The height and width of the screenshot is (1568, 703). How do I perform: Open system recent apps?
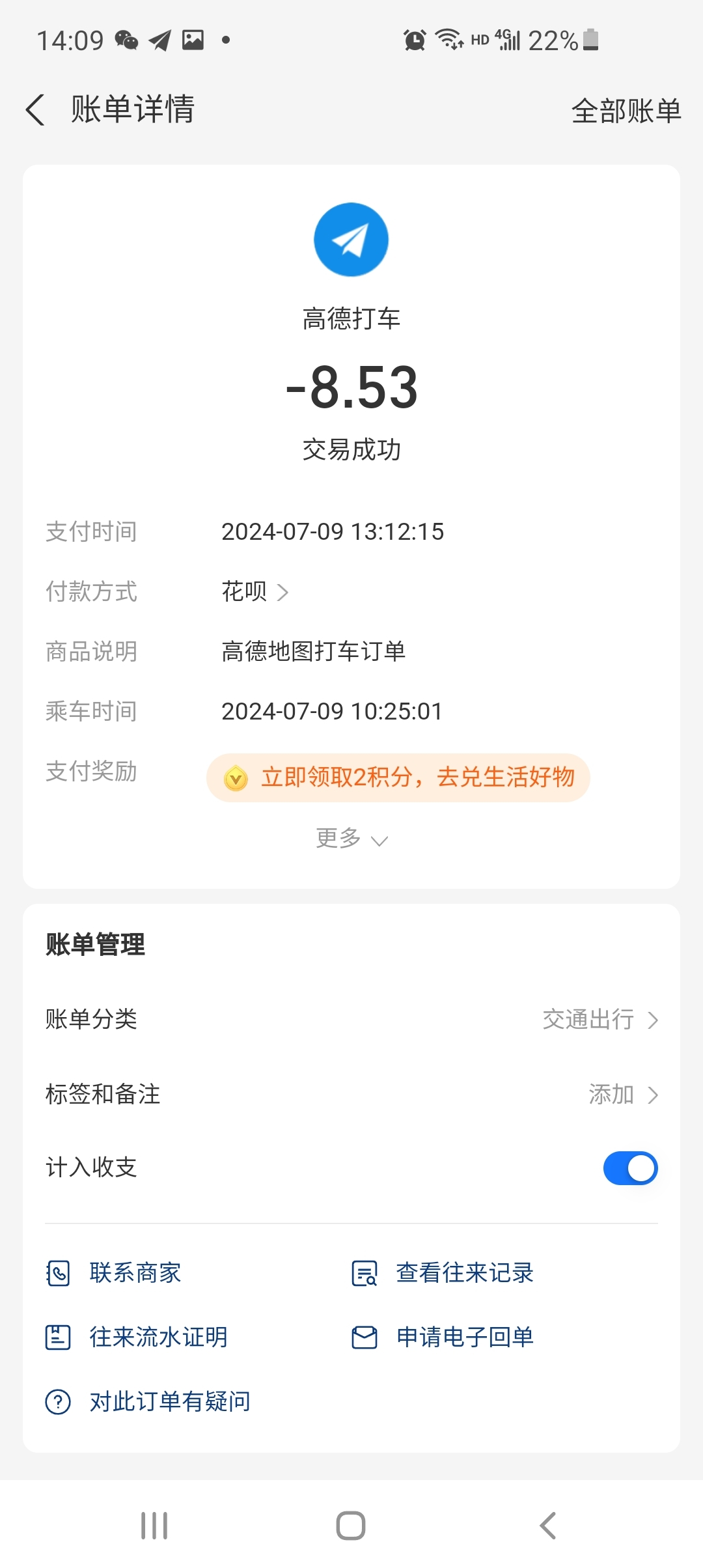[x=154, y=1525]
